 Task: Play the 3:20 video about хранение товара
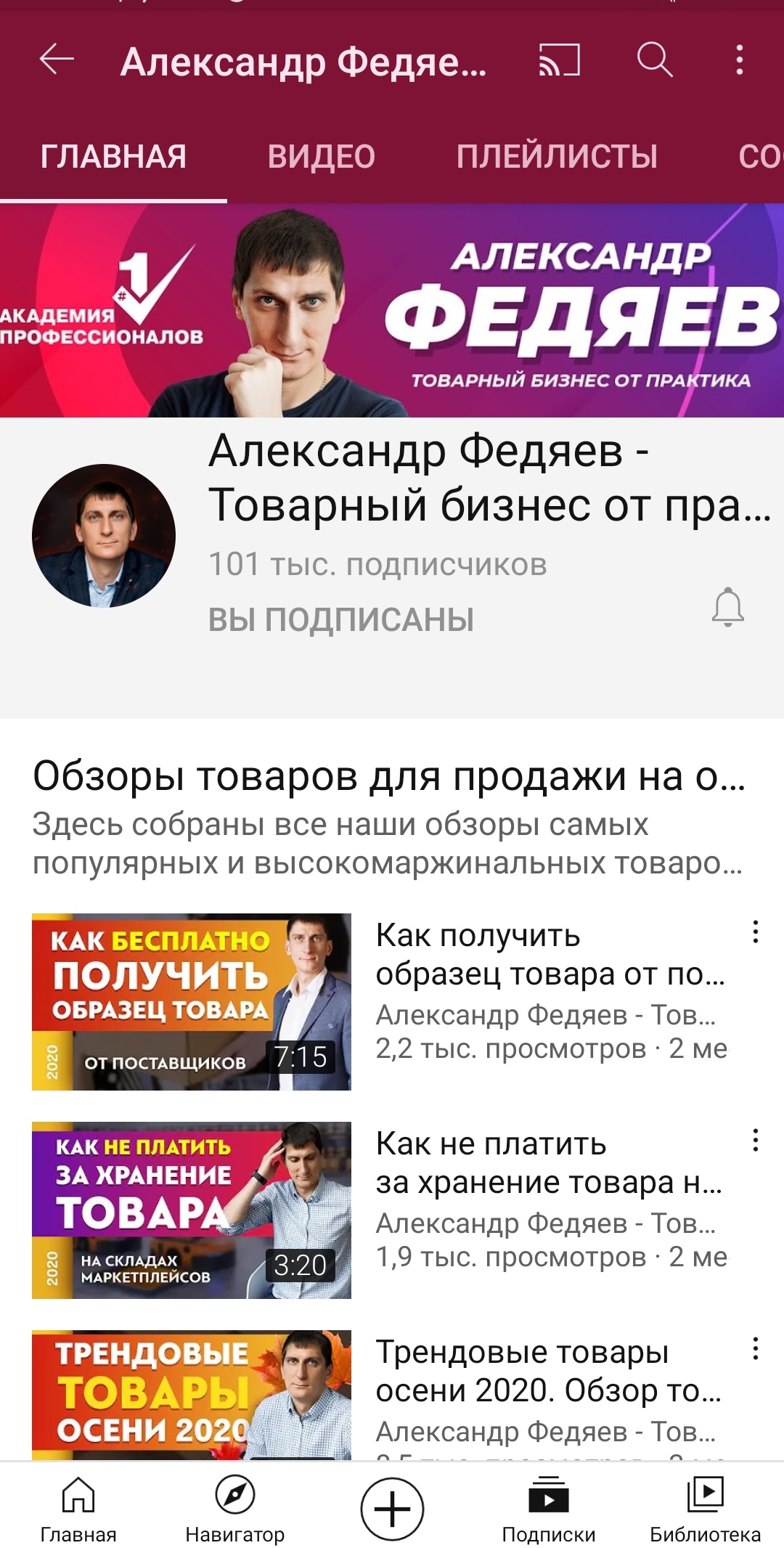(192, 1210)
